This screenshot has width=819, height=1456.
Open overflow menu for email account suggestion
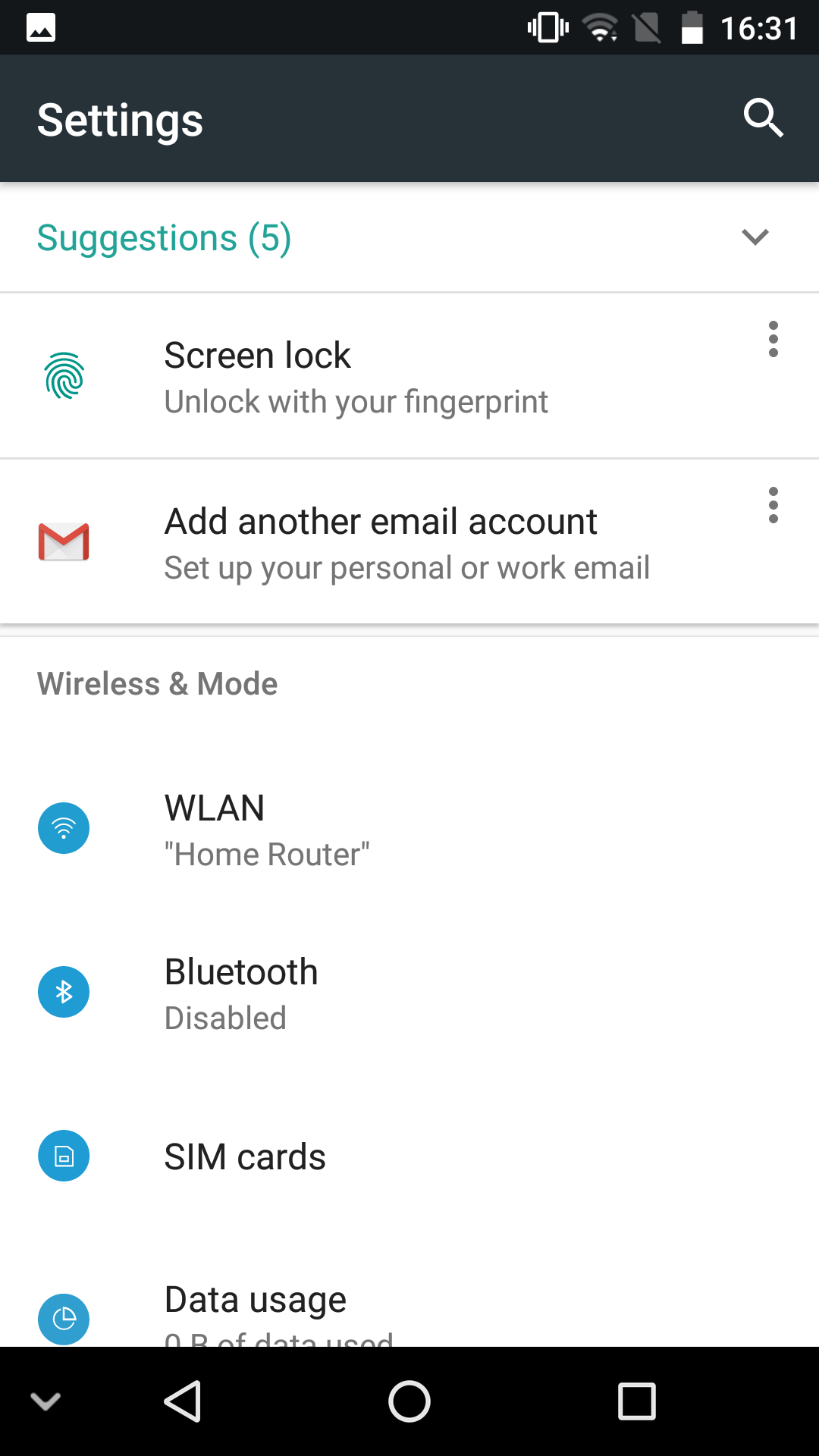point(773,505)
